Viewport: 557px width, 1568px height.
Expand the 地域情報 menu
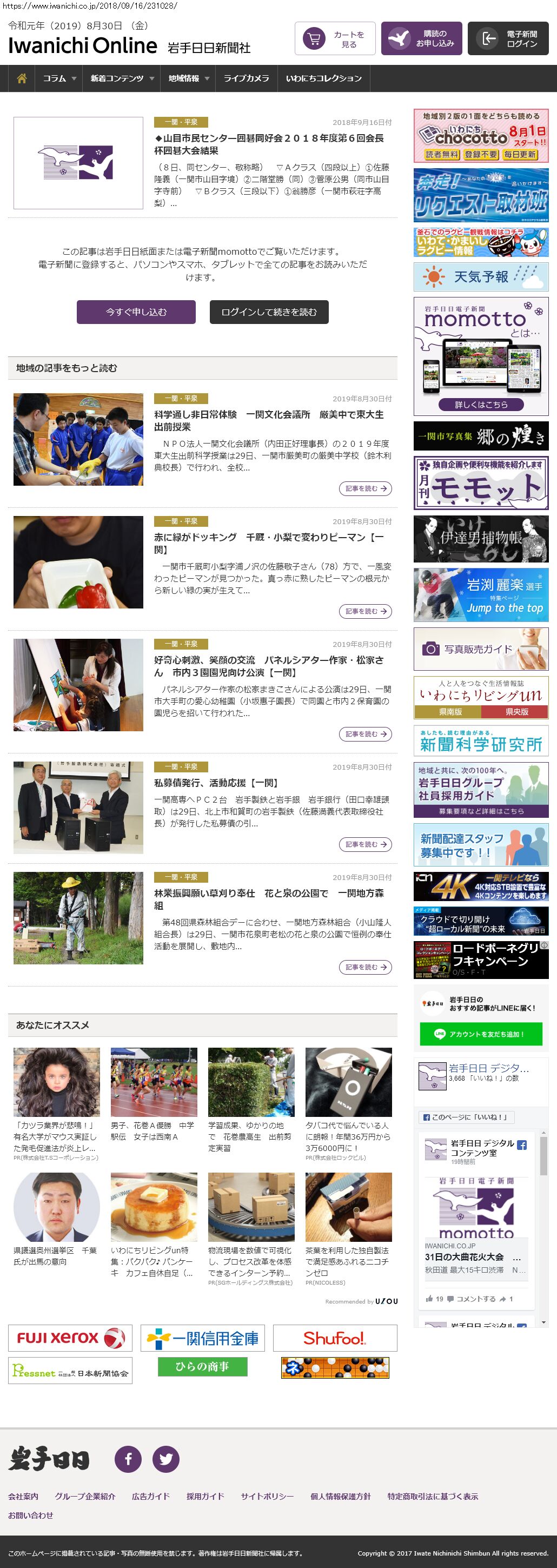[x=188, y=78]
